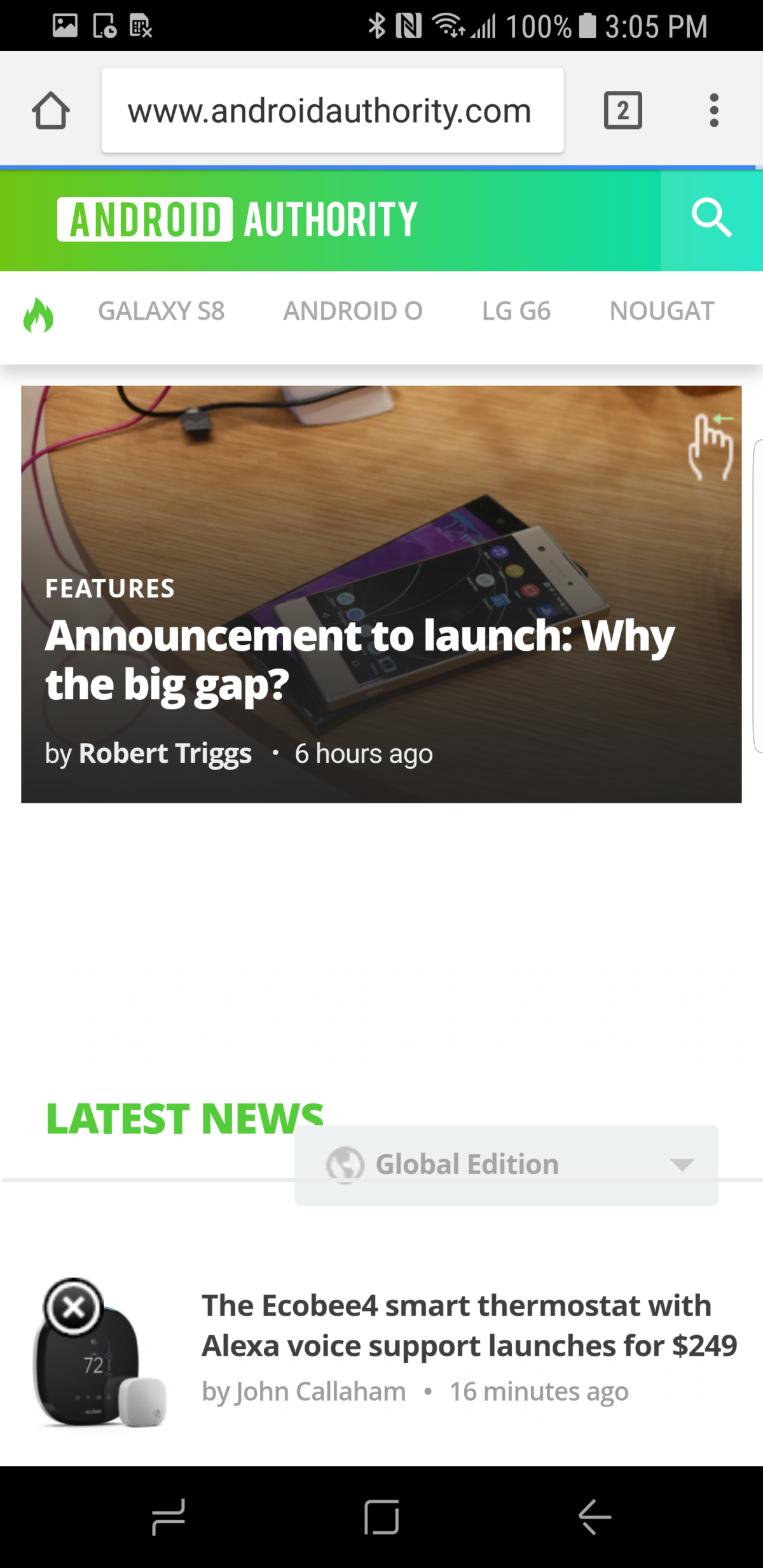Dismiss the overlay with the X icon
The width and height of the screenshot is (763, 1568).
coord(73,1307)
